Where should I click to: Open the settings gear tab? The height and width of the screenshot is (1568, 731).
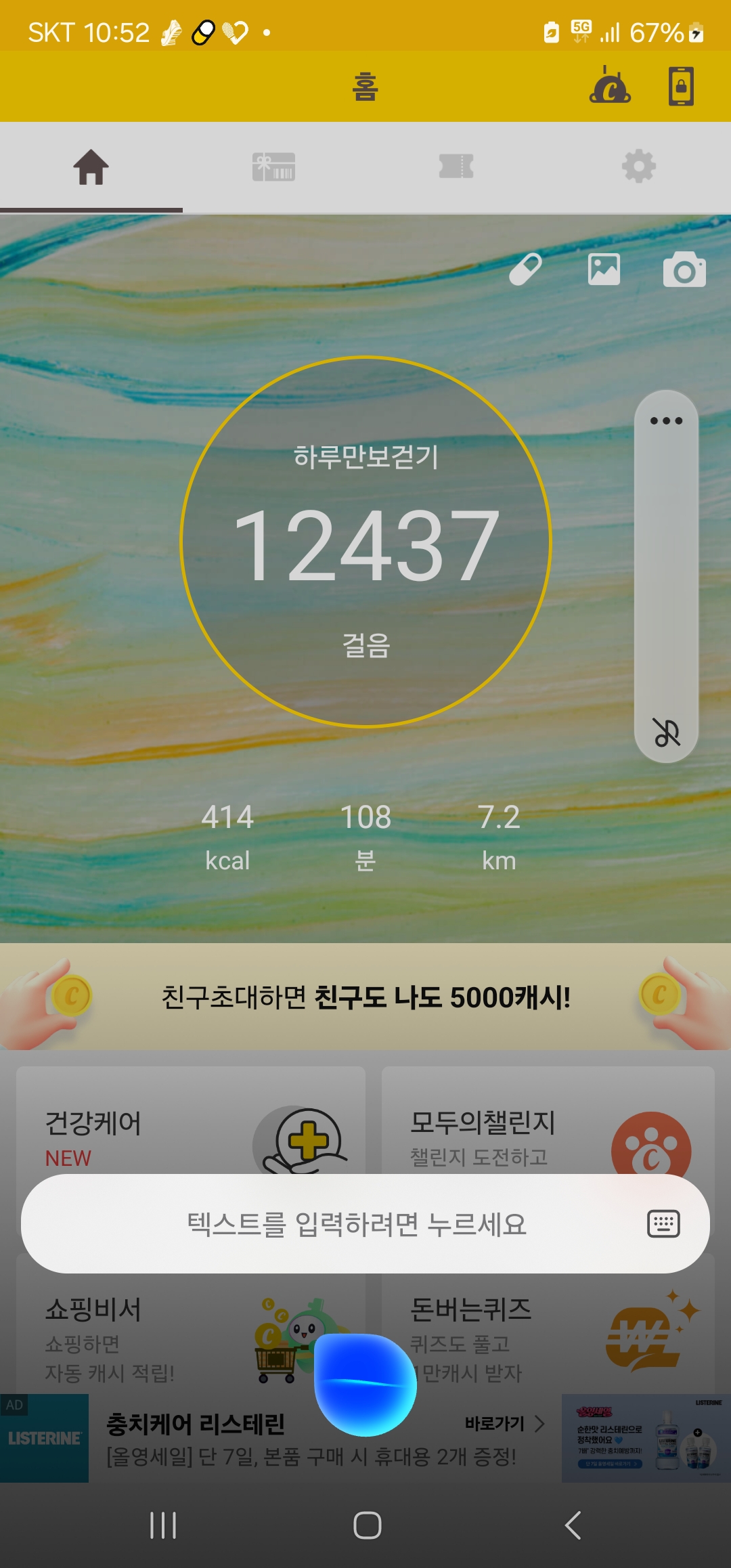[639, 167]
